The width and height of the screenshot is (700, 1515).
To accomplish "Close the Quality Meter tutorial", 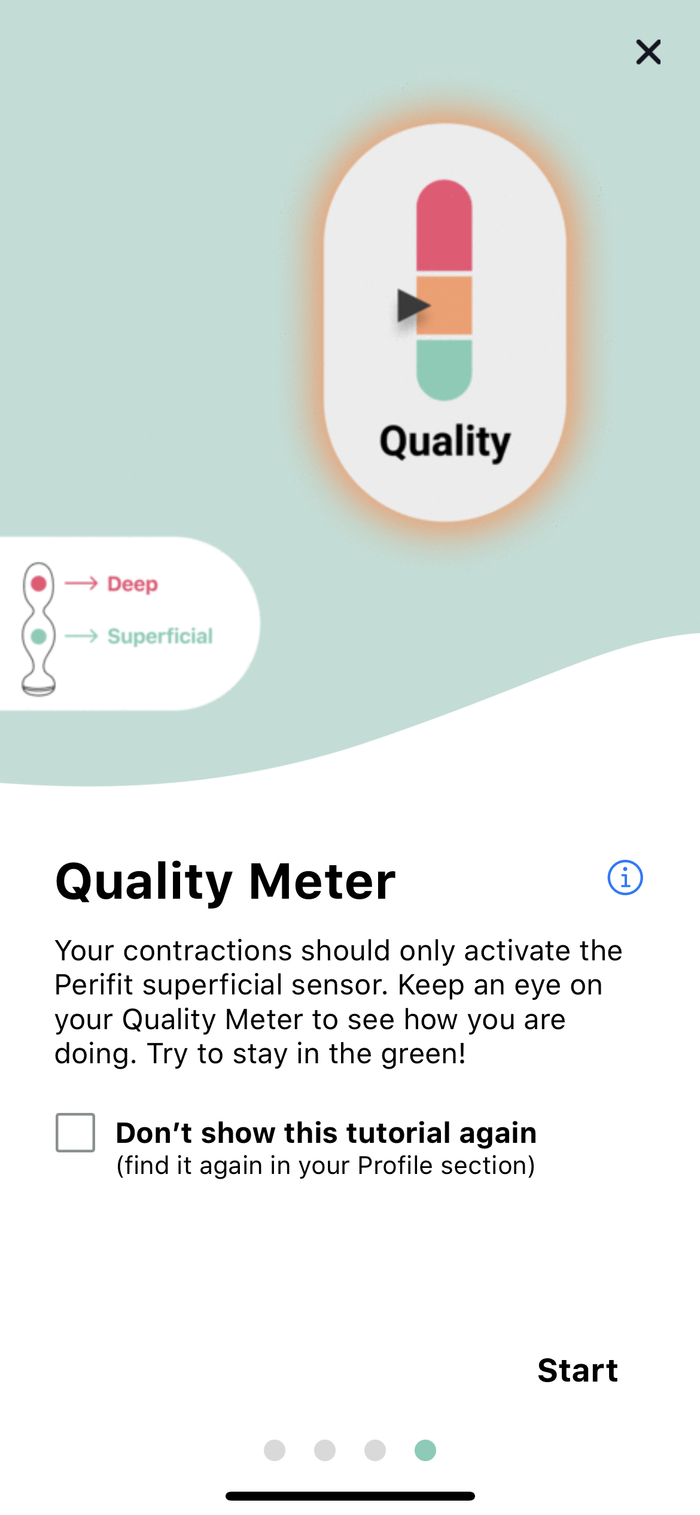I will (x=648, y=52).
